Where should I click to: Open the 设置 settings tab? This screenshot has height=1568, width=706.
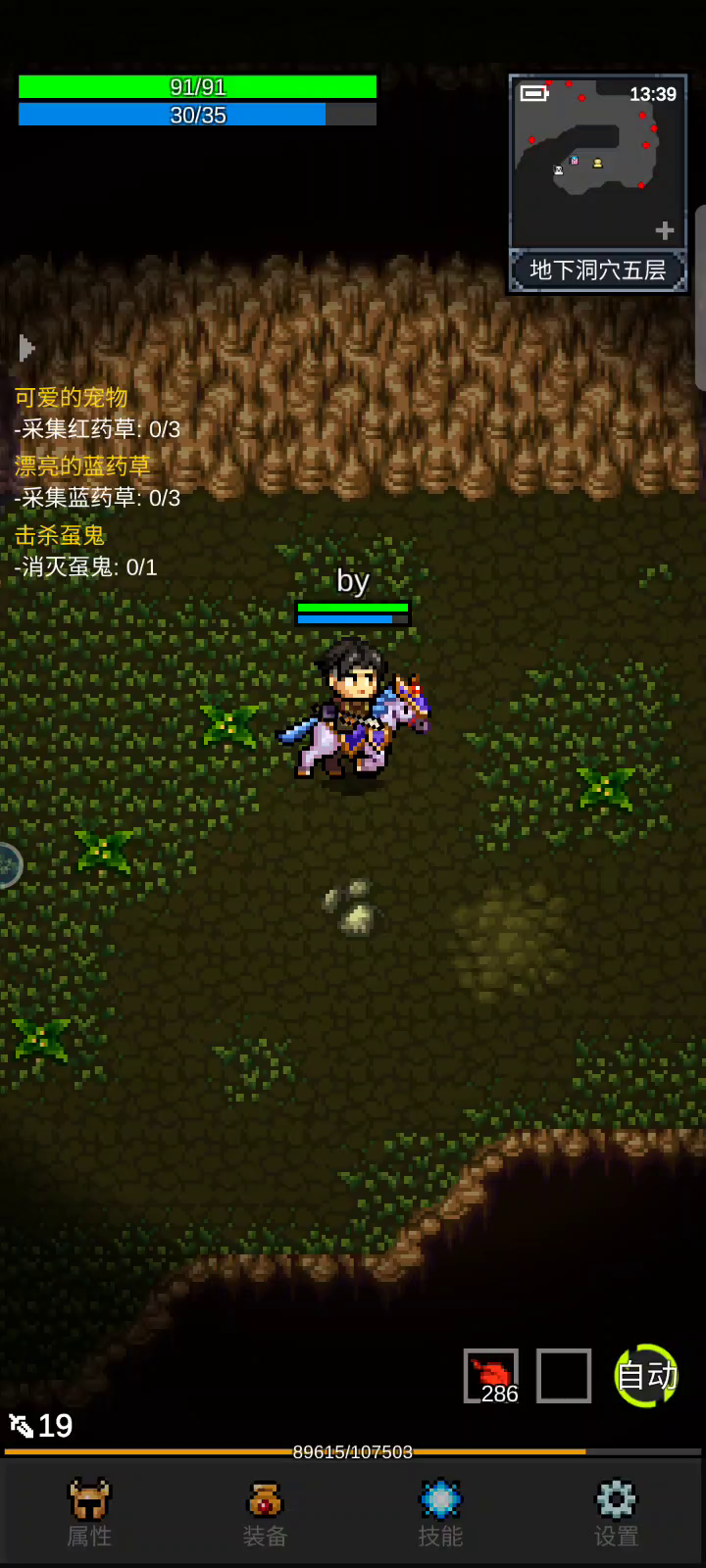(x=616, y=1513)
